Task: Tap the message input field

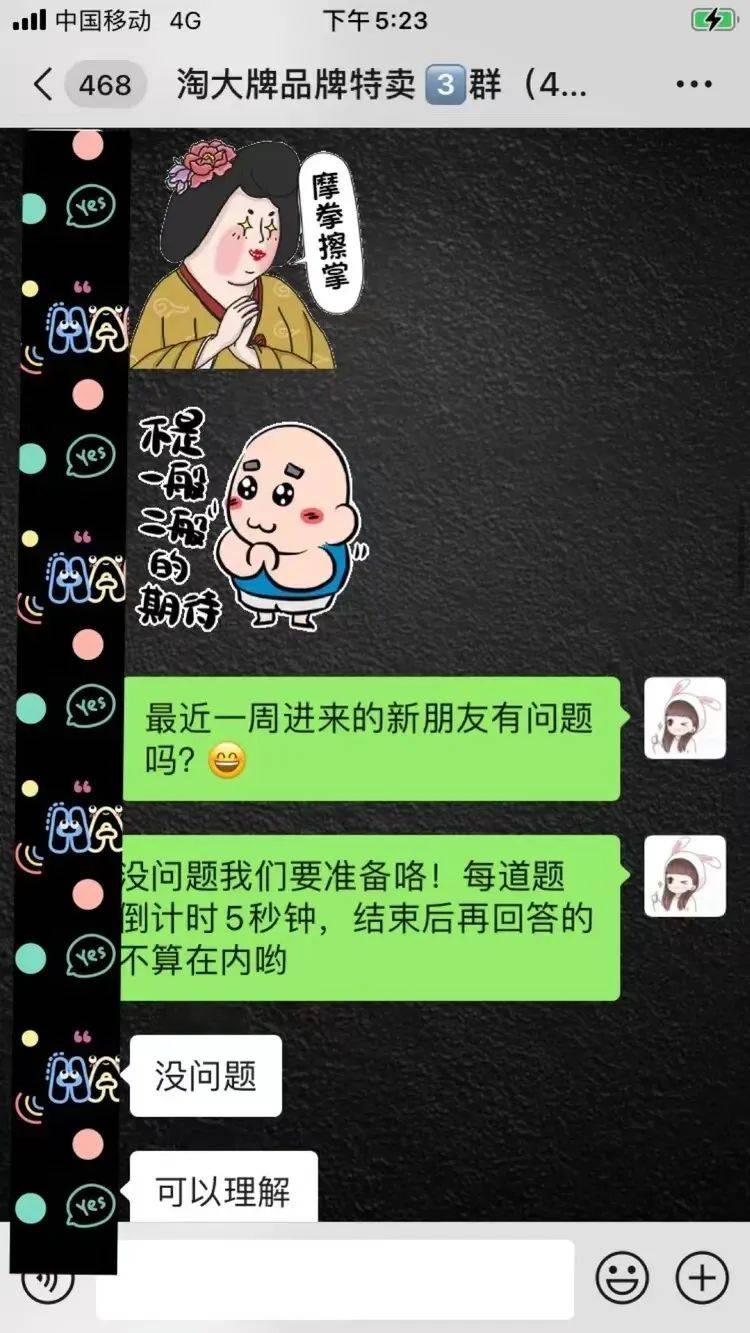Action: [335, 1278]
